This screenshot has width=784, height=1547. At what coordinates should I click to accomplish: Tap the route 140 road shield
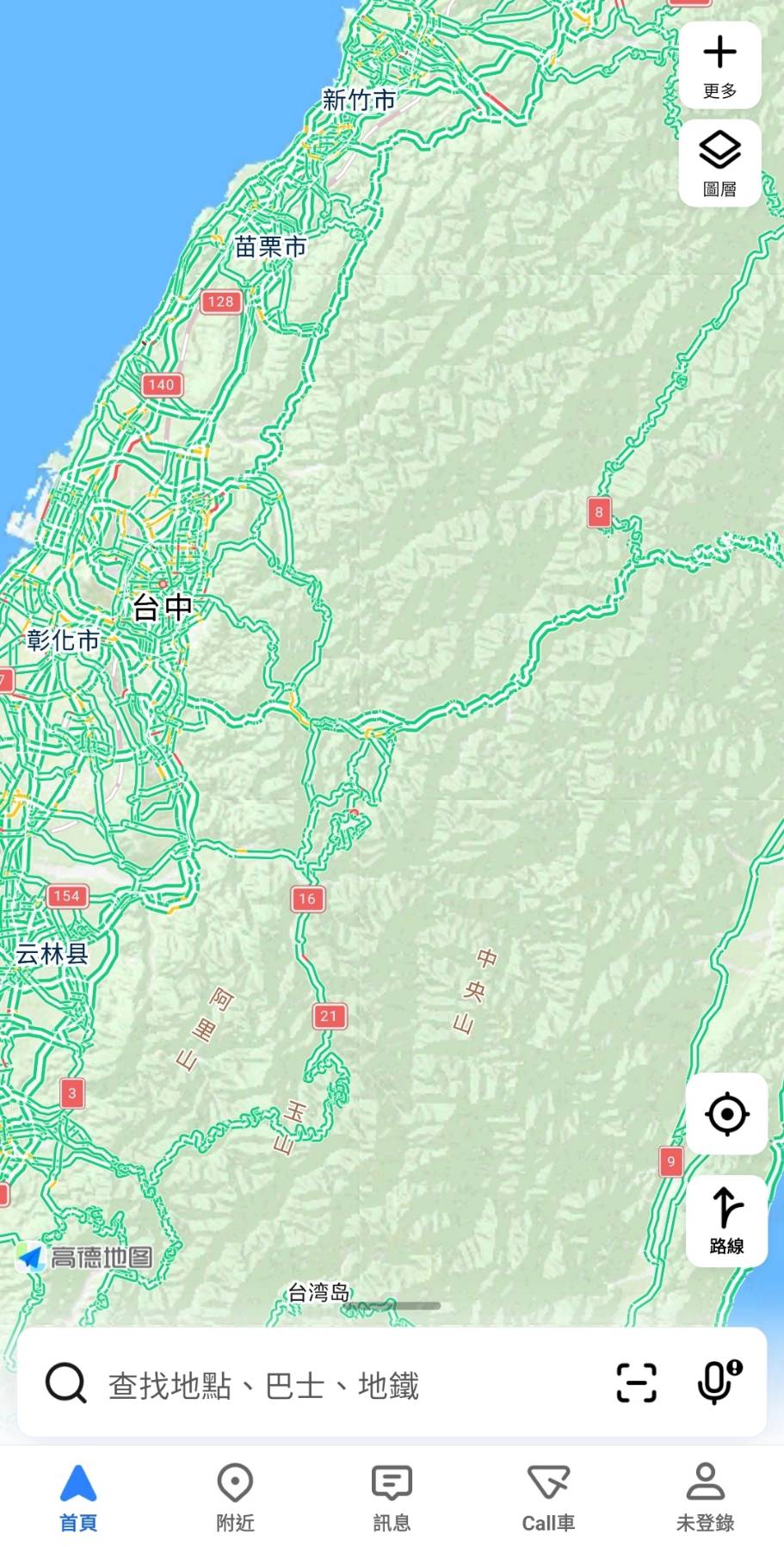(x=163, y=384)
